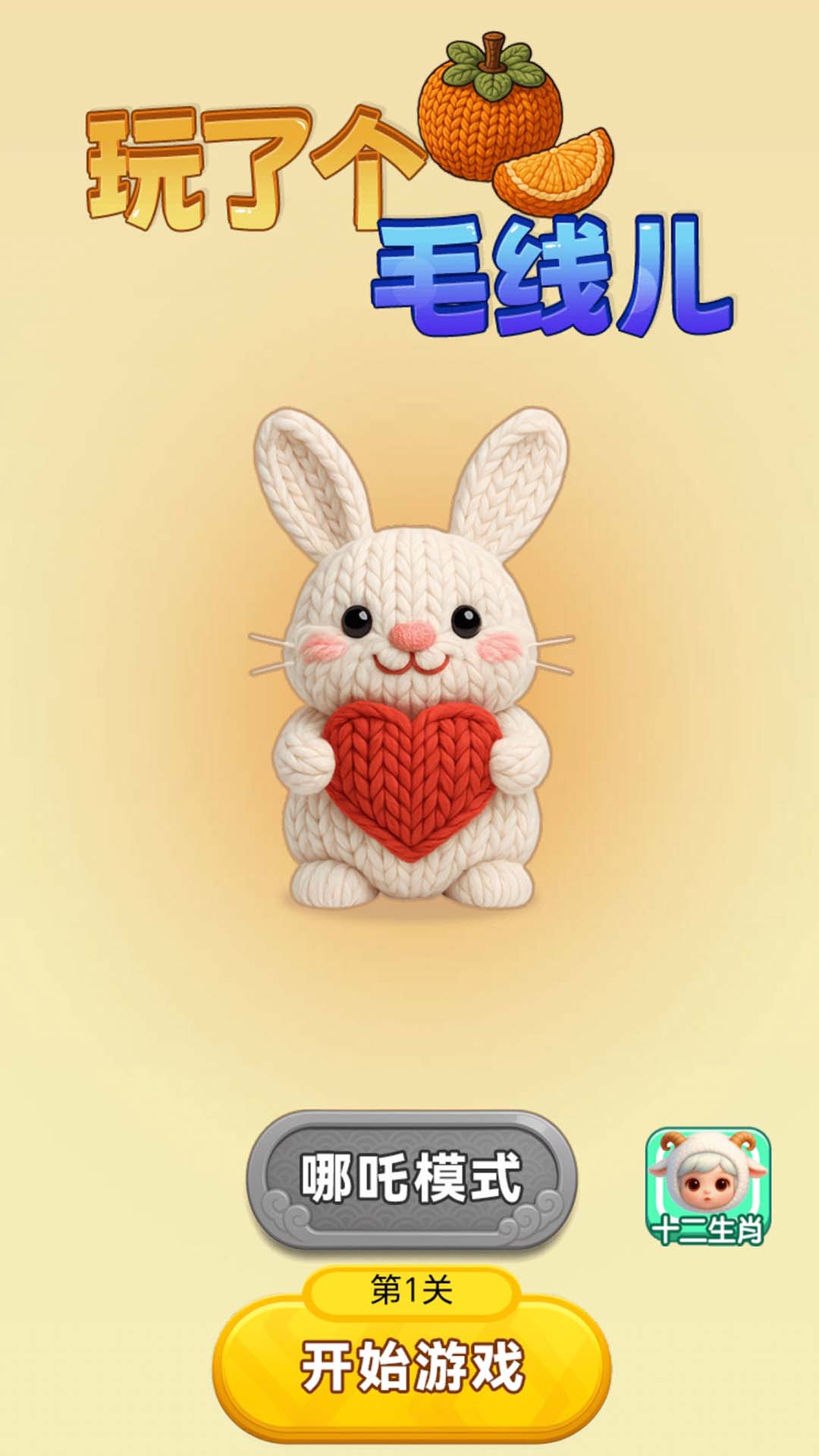Enter 哪吒模式 mode
Viewport: 819px width, 1456px height.
pyautogui.click(x=412, y=1180)
